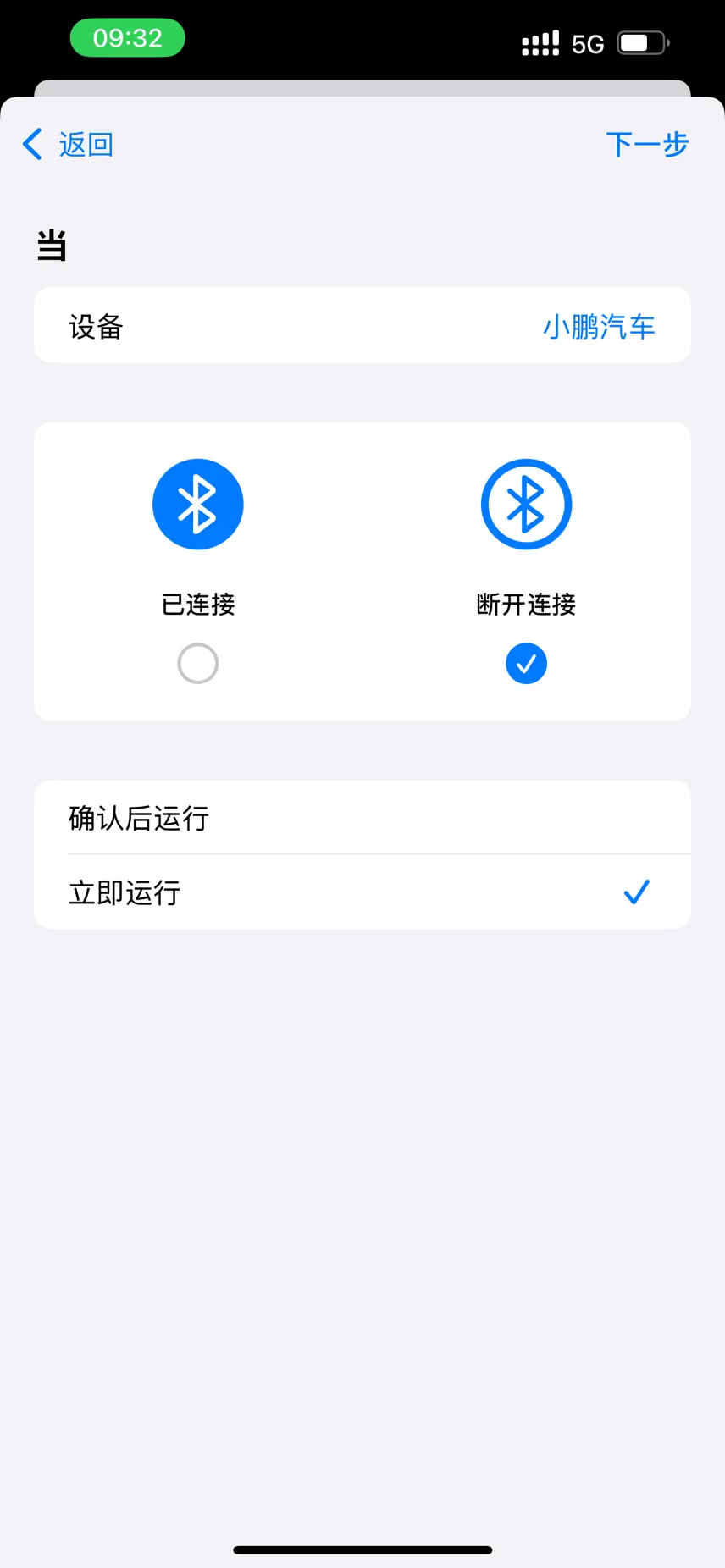Choose 立即运行

coord(362,892)
